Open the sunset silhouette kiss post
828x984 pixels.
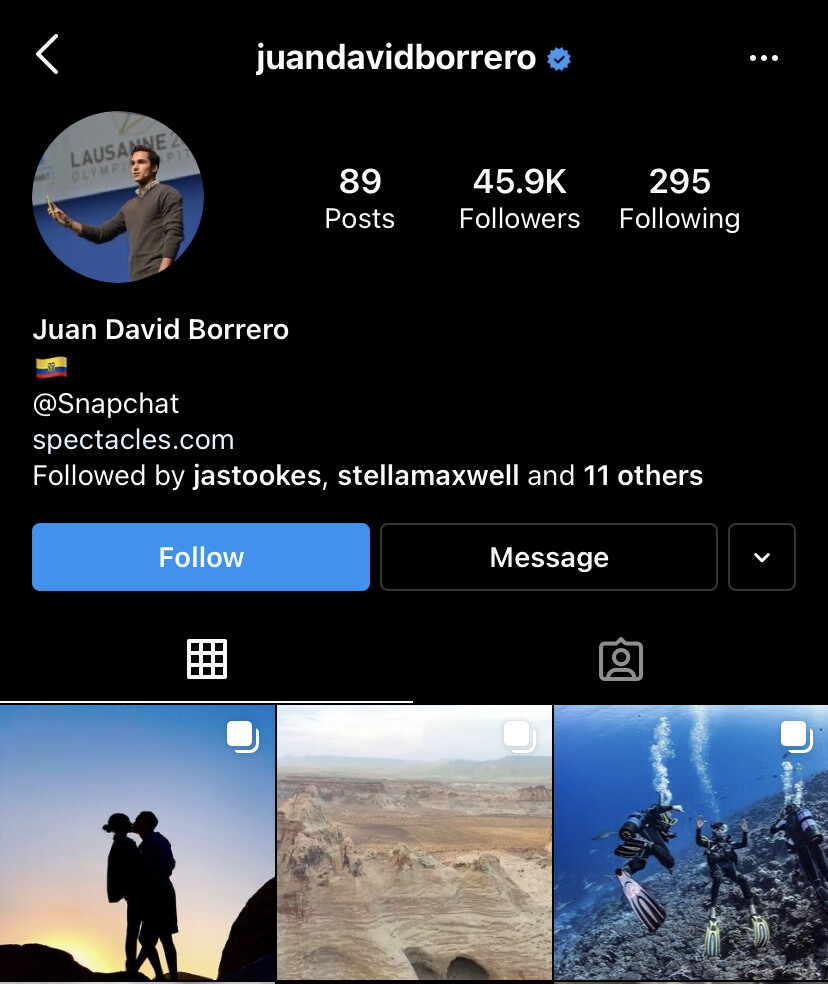[x=137, y=843]
